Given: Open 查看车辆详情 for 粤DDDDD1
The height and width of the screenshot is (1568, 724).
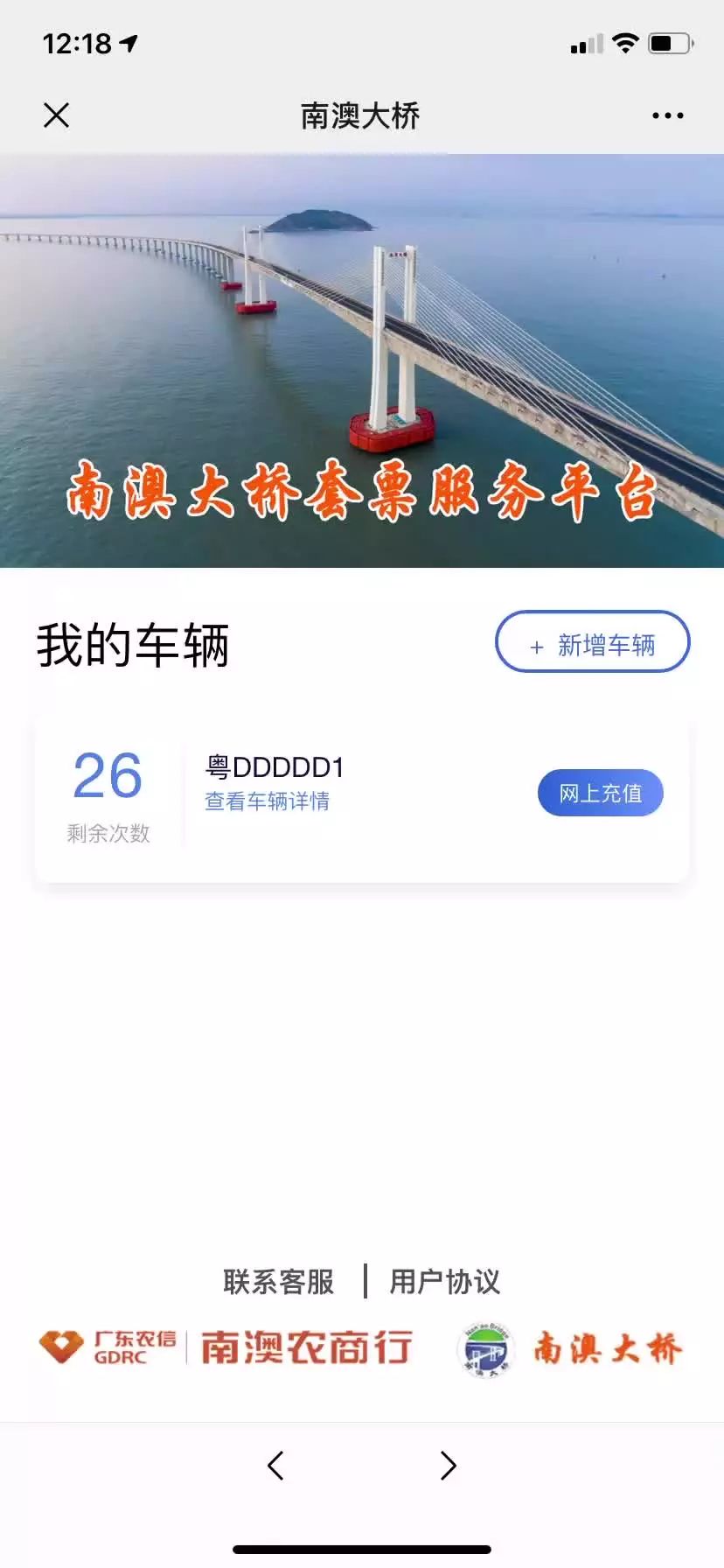Looking at the screenshot, I should (267, 801).
